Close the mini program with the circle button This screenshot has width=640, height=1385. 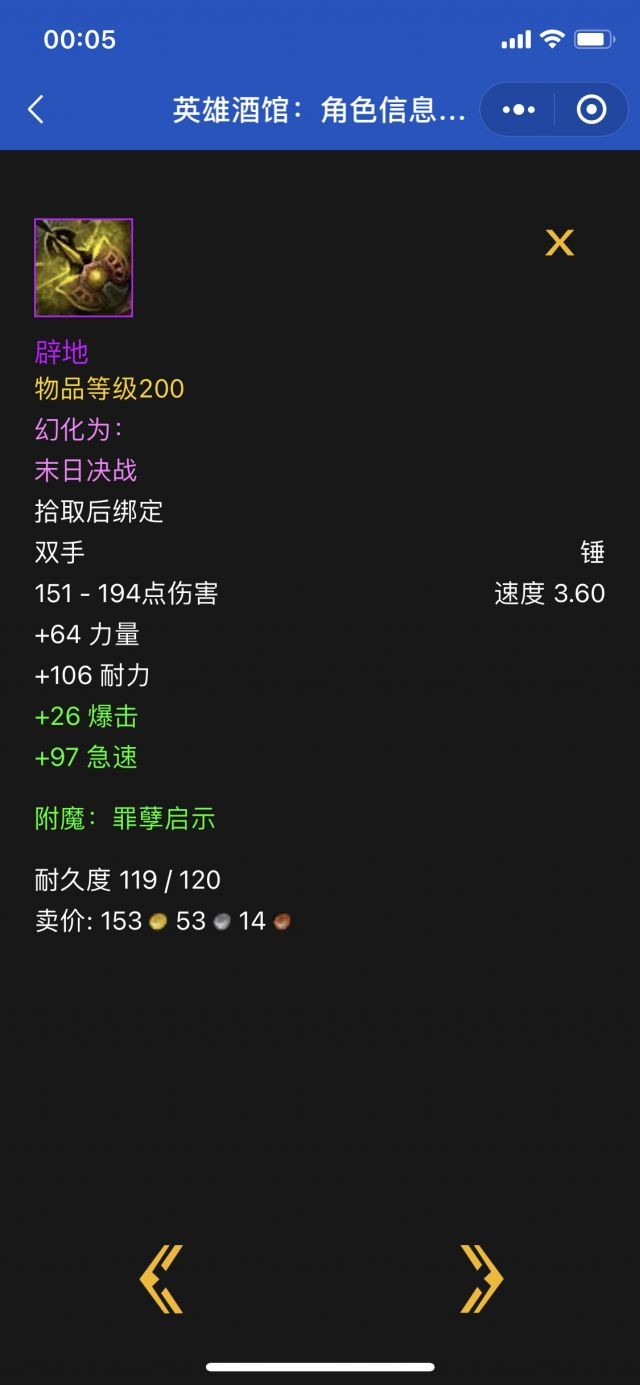[592, 109]
